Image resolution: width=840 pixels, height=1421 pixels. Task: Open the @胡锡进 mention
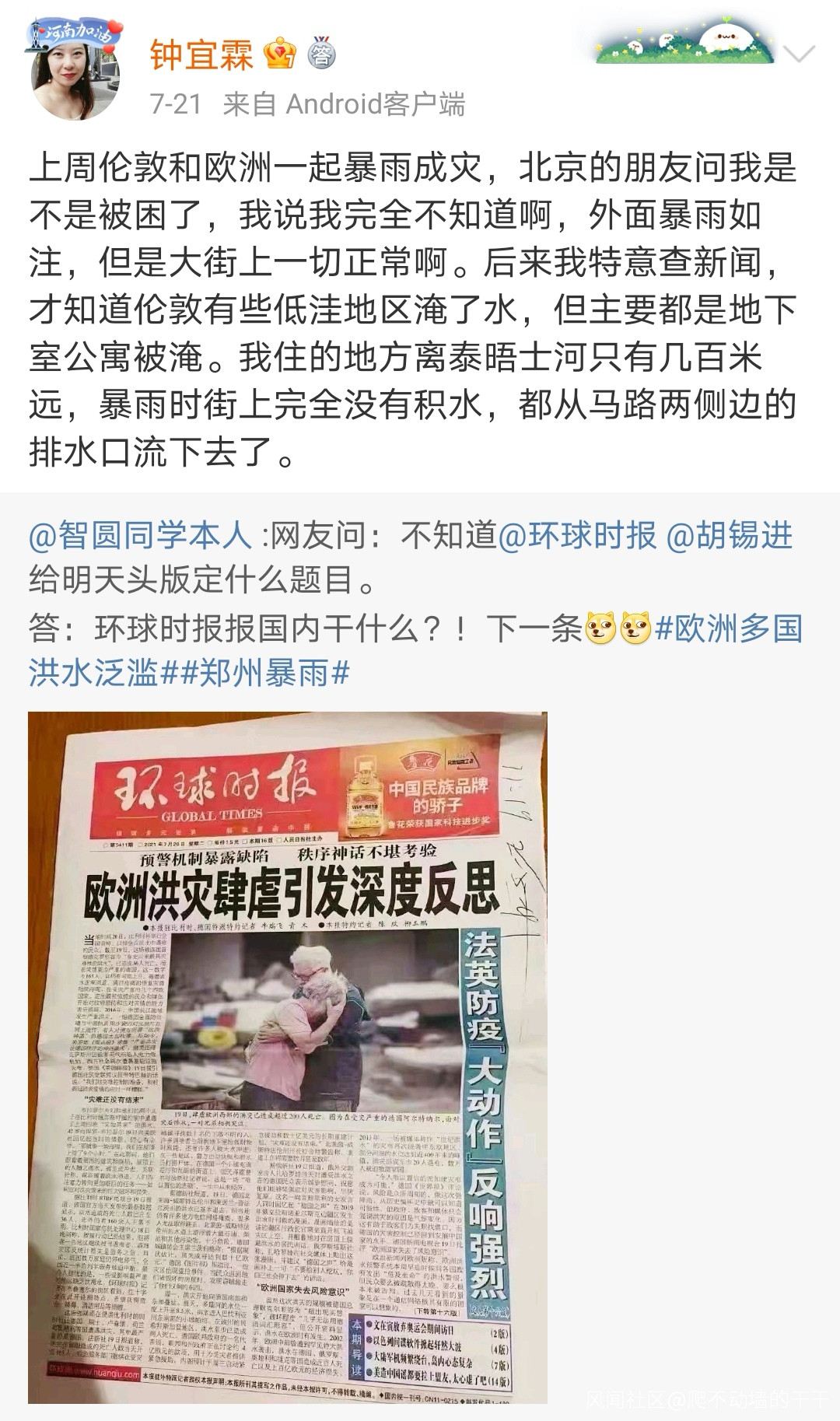click(730, 535)
